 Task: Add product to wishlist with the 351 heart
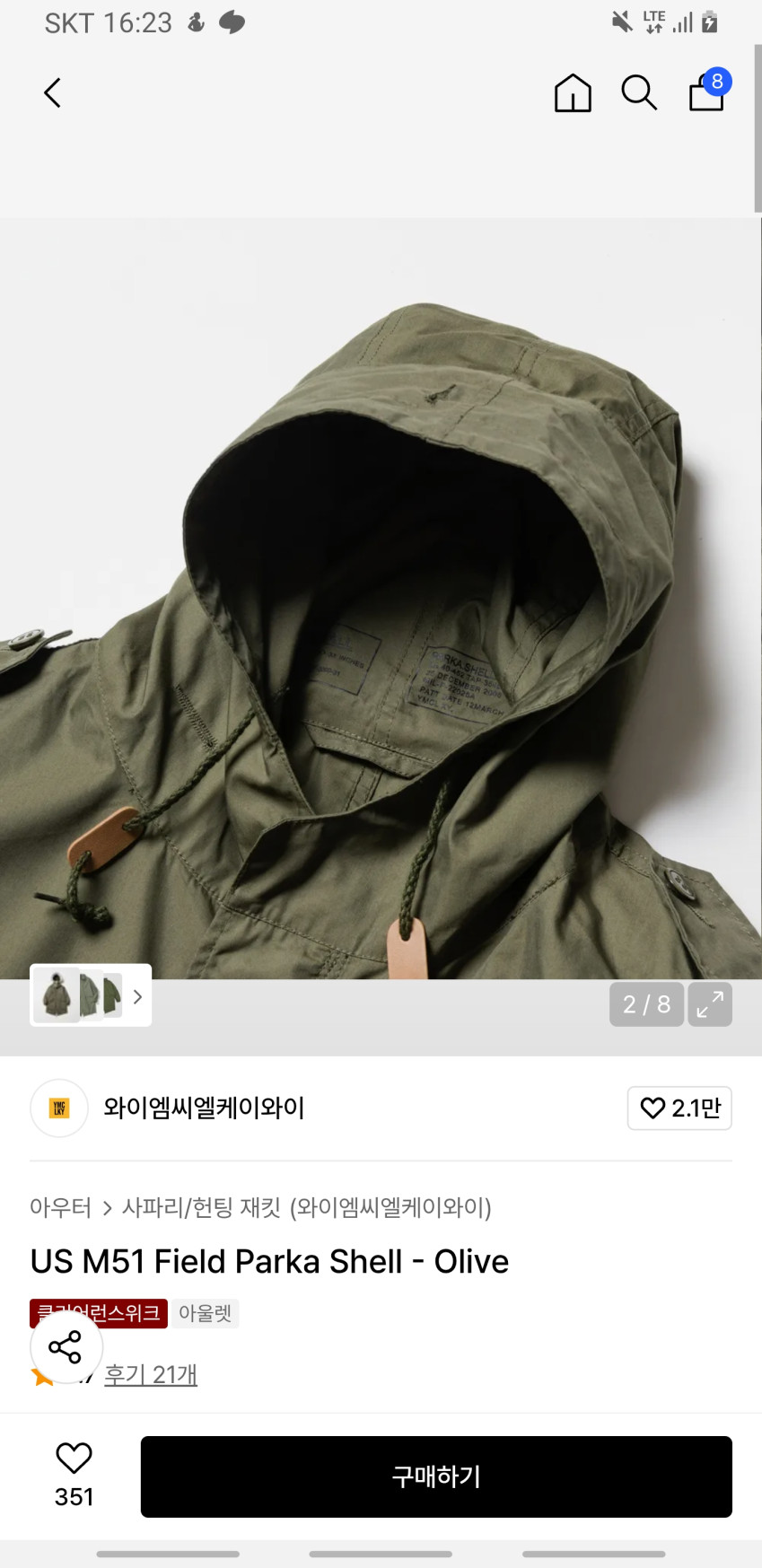(74, 1476)
